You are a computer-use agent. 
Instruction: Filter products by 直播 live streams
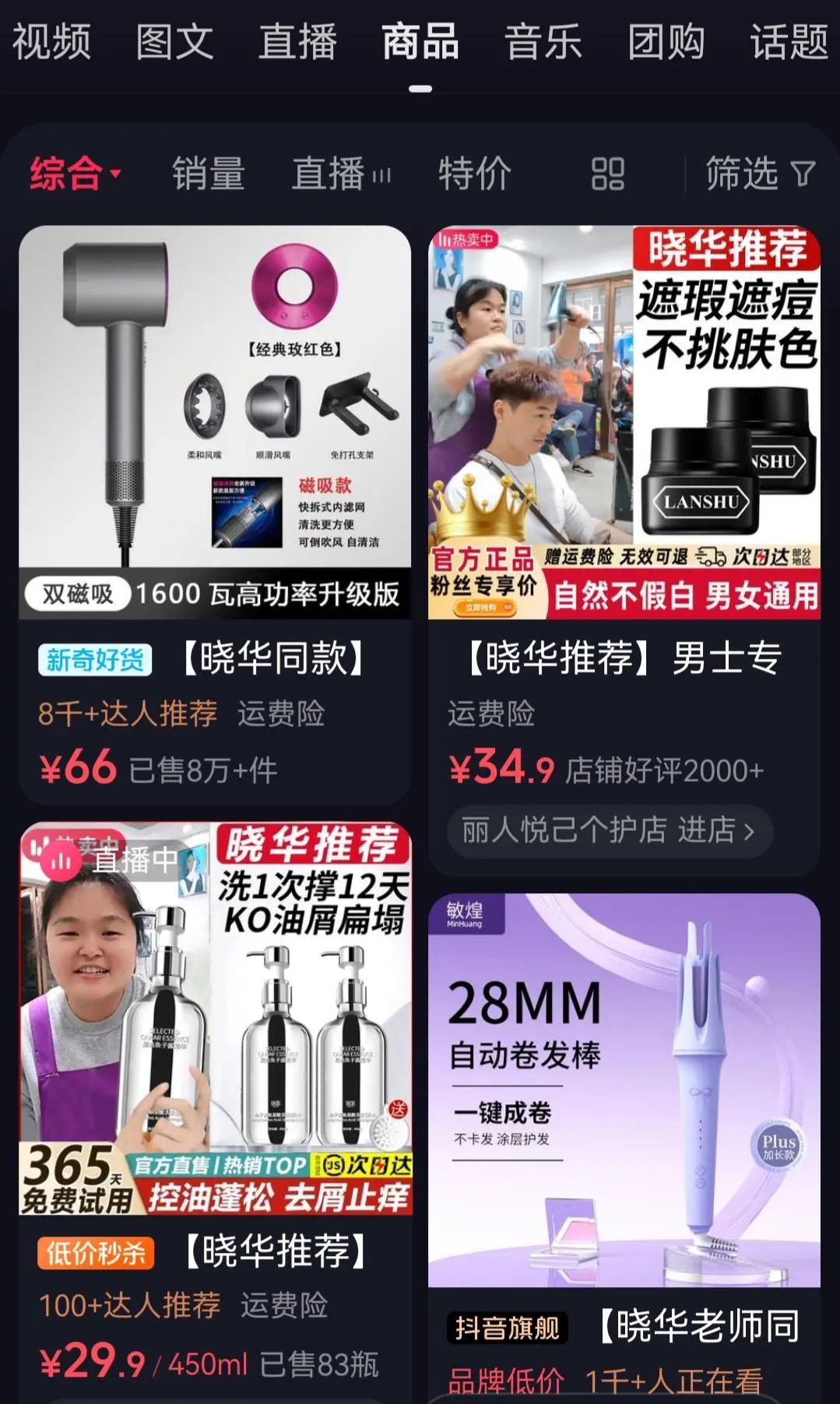point(341,173)
